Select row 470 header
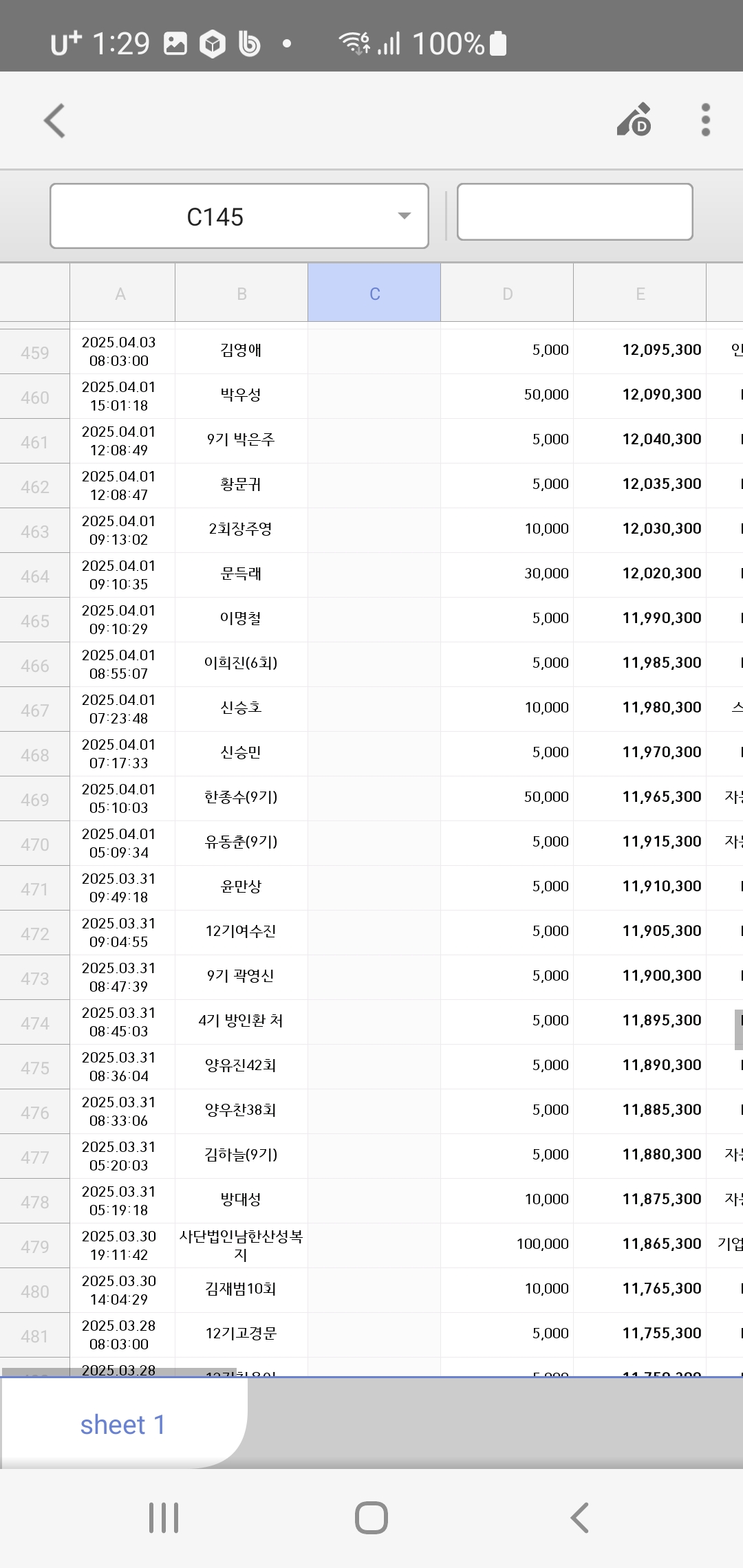 click(x=34, y=845)
